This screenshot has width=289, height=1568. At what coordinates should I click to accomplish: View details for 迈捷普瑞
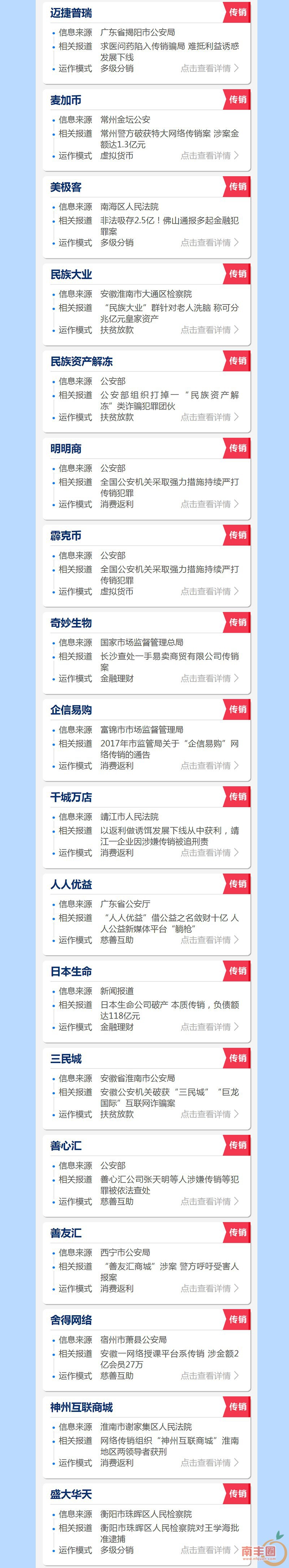209,69
